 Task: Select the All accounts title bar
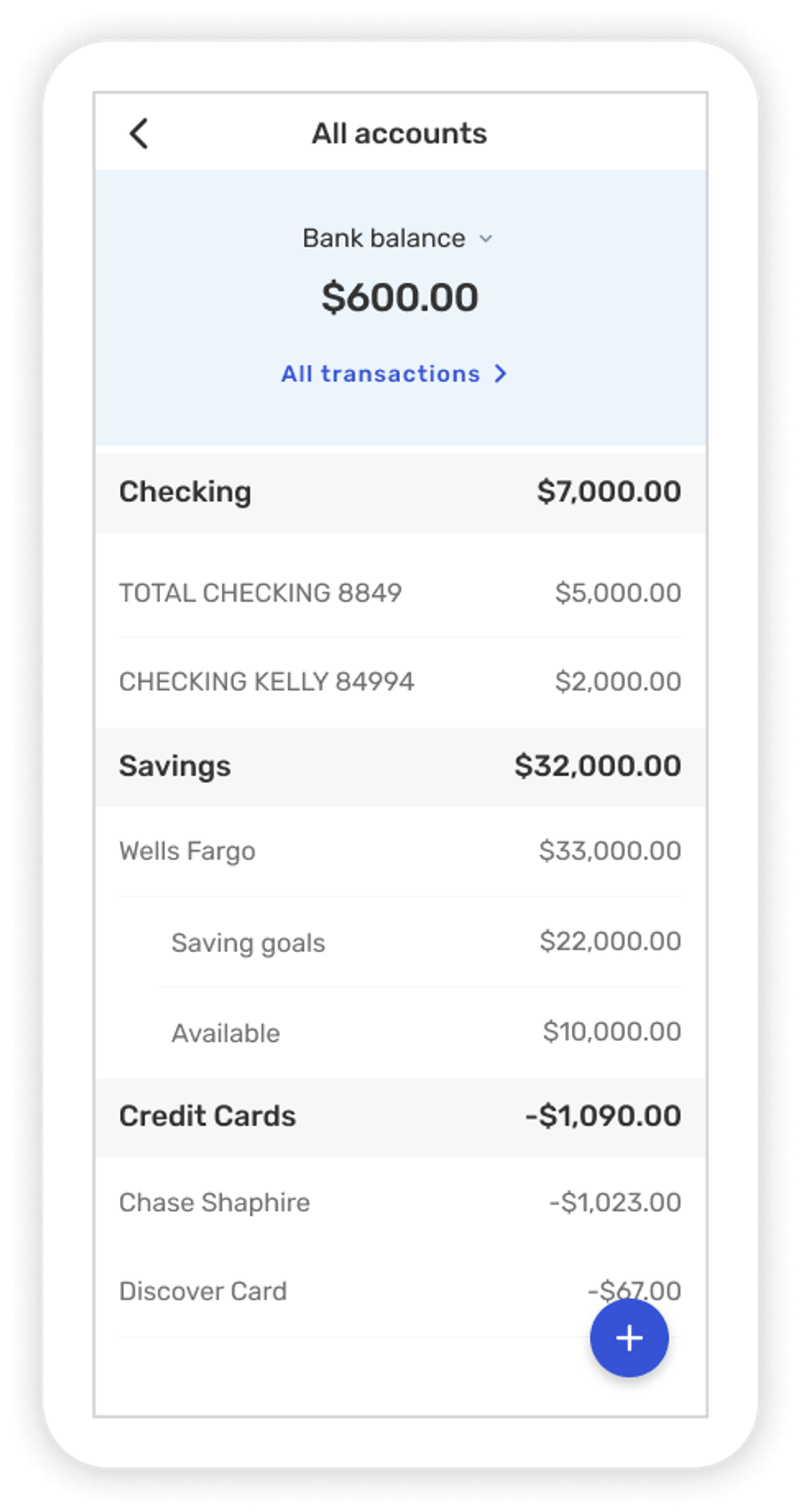[x=400, y=133]
